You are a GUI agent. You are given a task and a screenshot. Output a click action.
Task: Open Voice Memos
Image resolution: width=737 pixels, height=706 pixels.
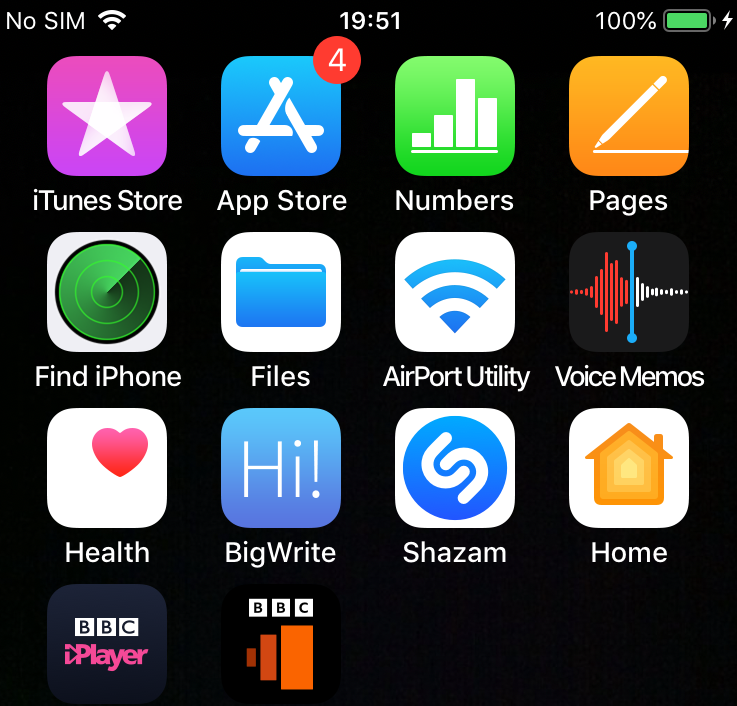pos(629,292)
